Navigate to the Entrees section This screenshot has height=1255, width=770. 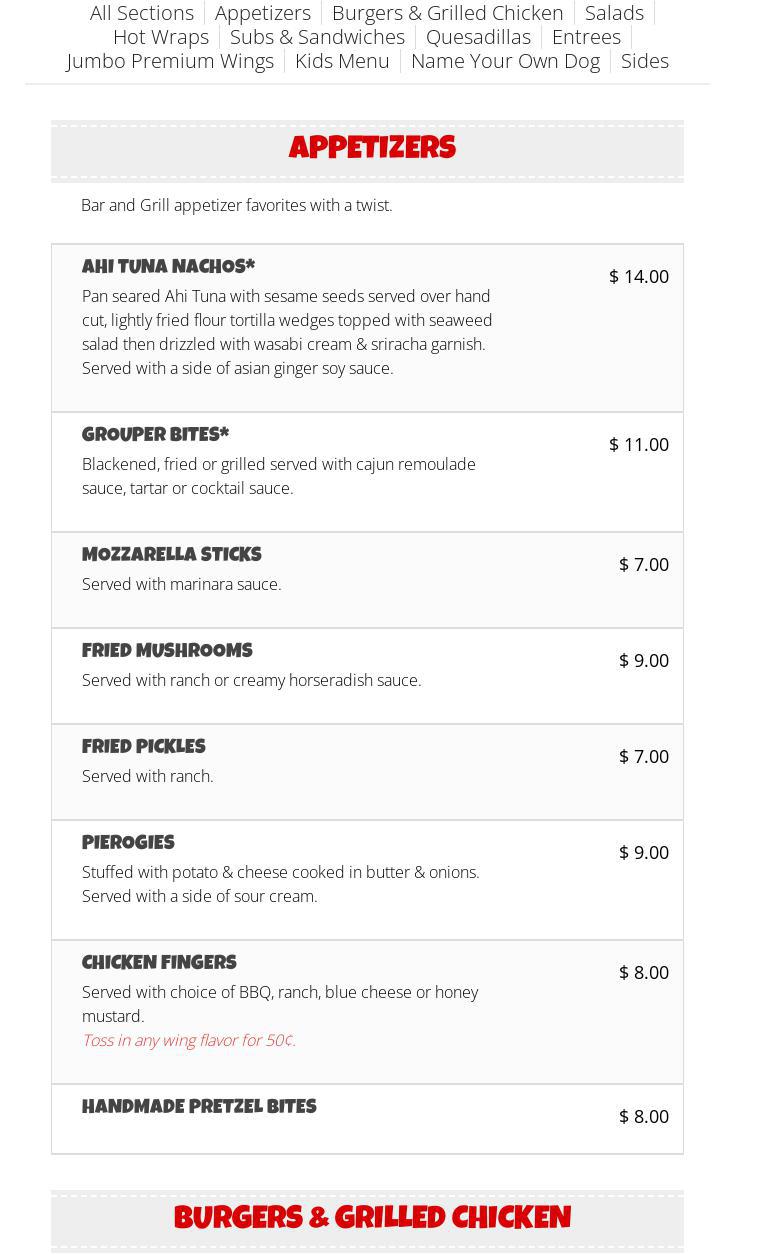point(586,37)
